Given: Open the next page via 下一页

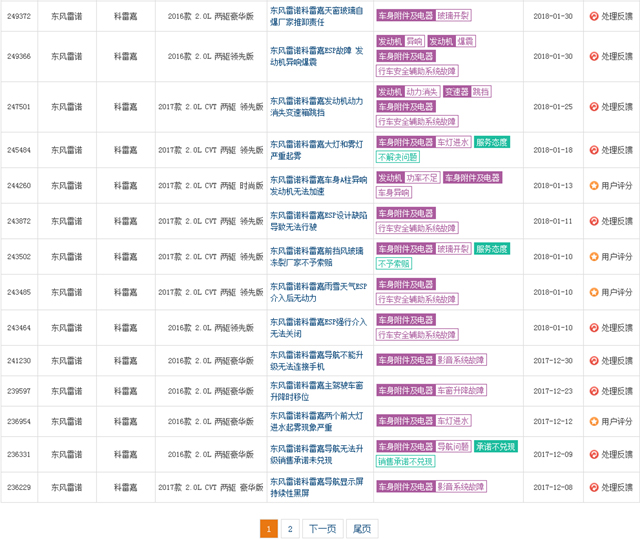Looking at the screenshot, I should pos(322,529).
